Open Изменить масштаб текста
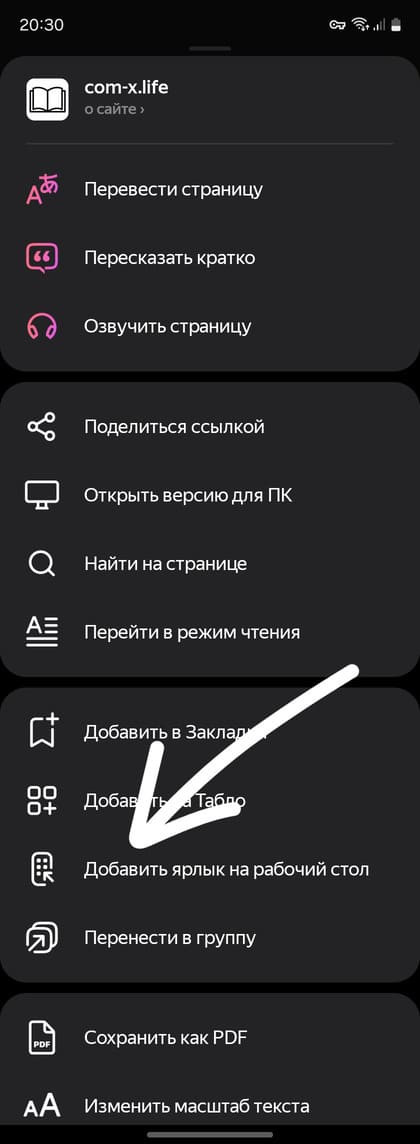The width and height of the screenshot is (420, 1144). 210,1106
